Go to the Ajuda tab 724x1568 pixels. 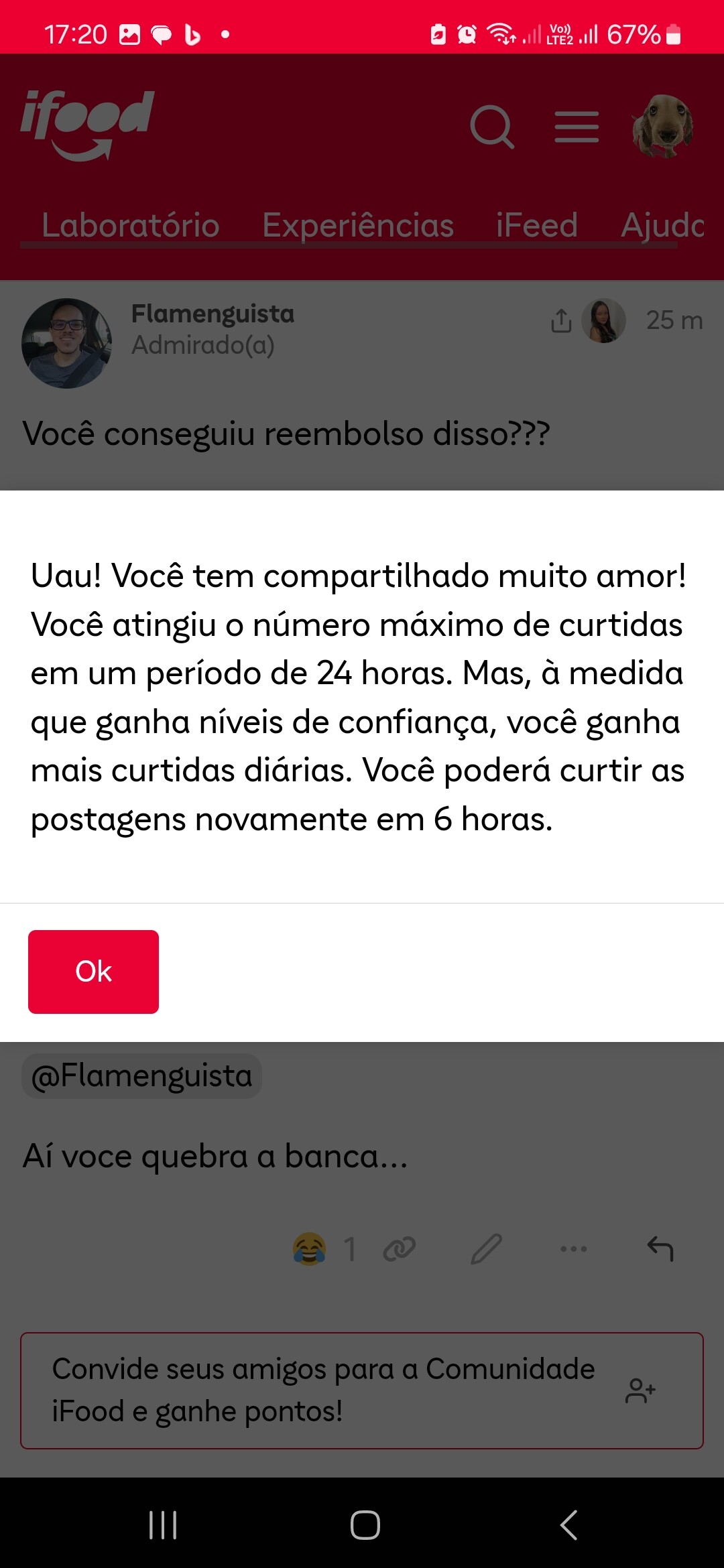pyautogui.click(x=663, y=225)
